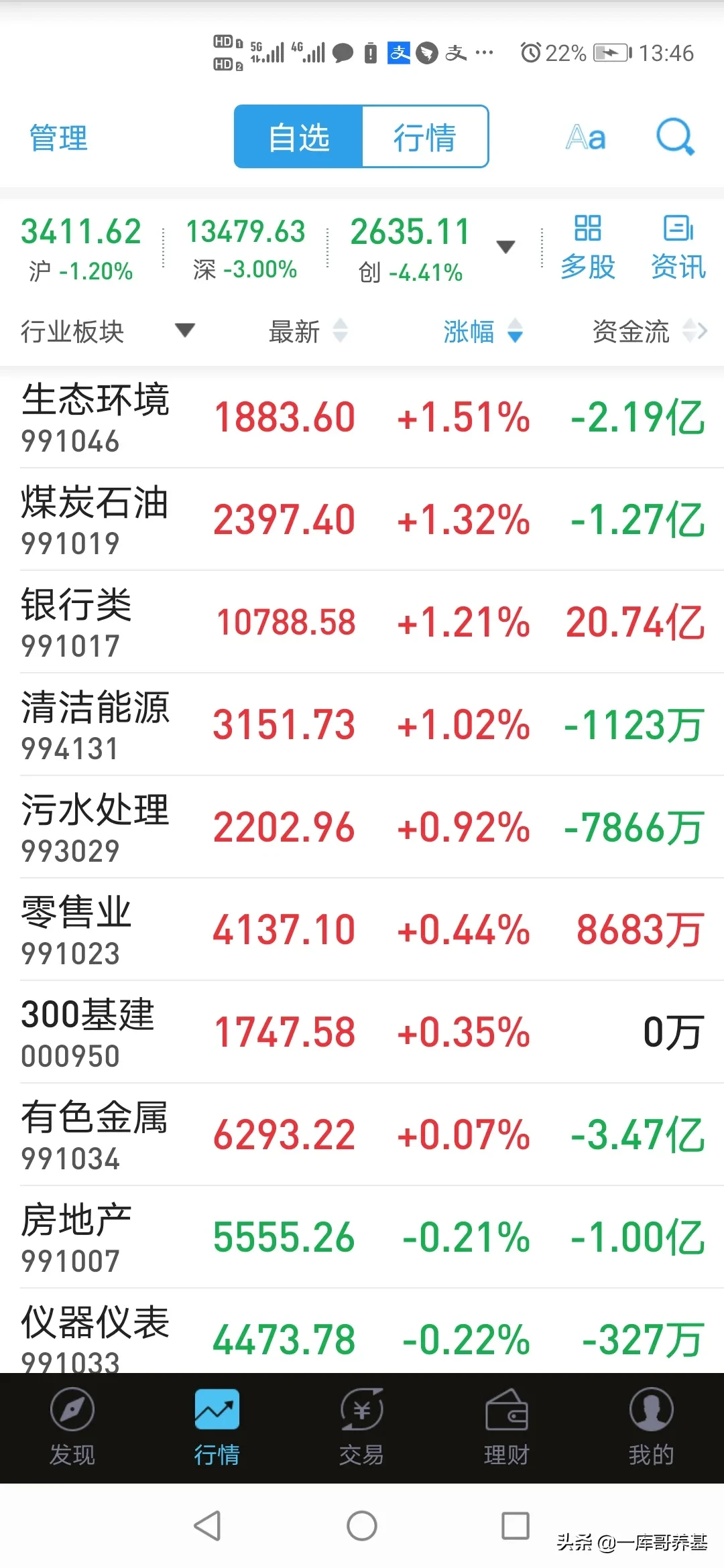Screen dimensions: 724x1568
Task: Select the 自选 top segment
Action: (298, 137)
